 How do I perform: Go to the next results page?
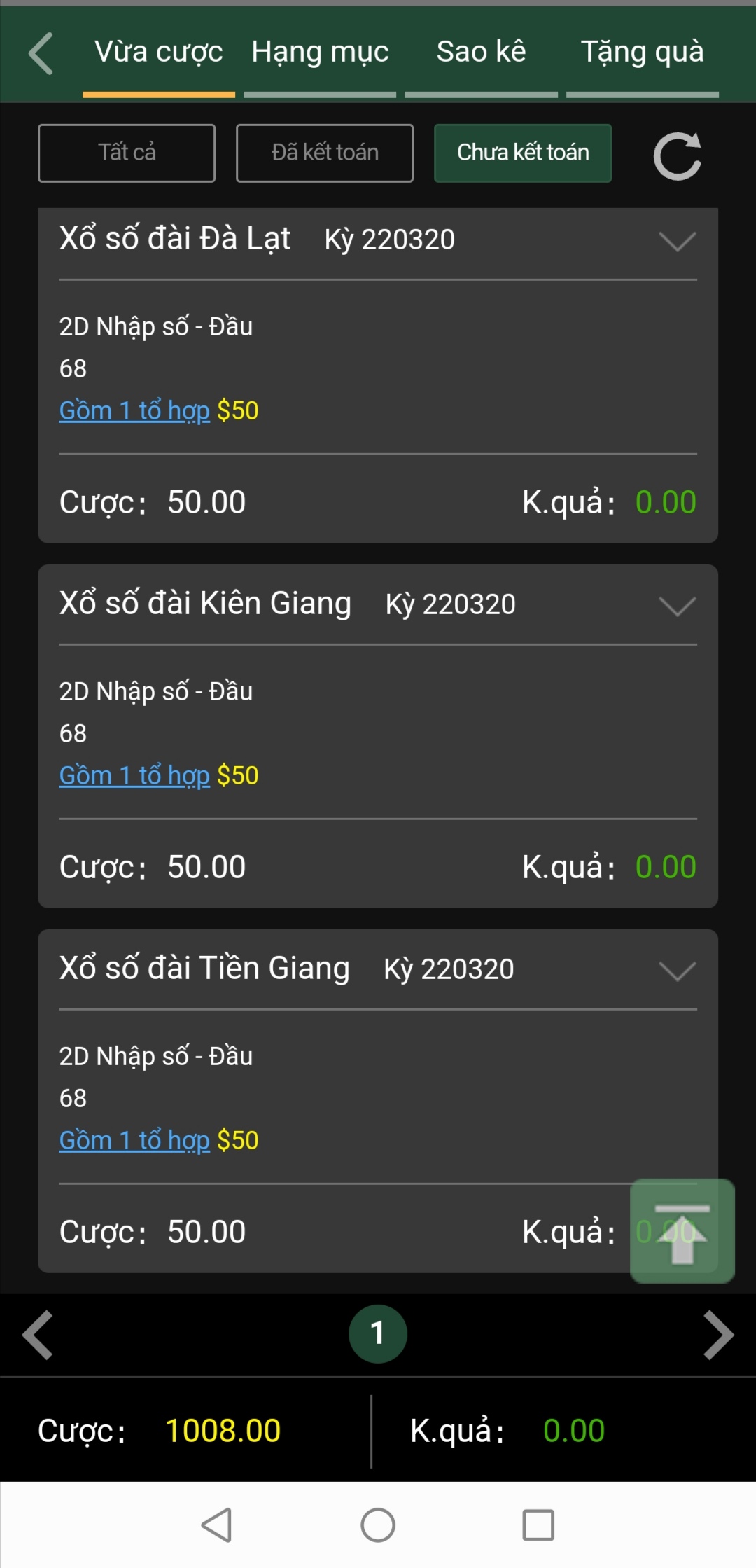coord(718,1335)
